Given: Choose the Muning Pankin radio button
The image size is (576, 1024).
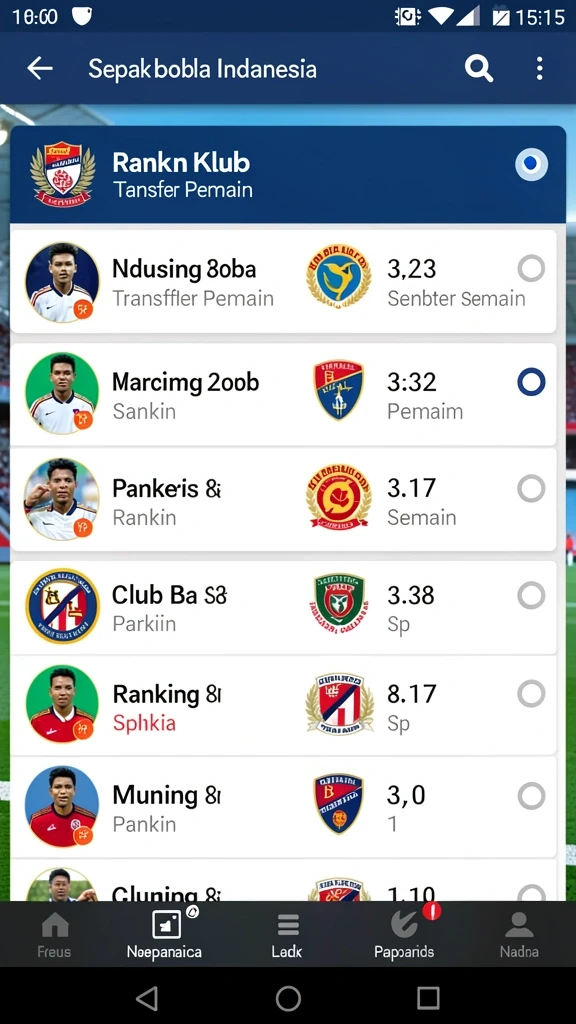Looking at the screenshot, I should click(531, 796).
